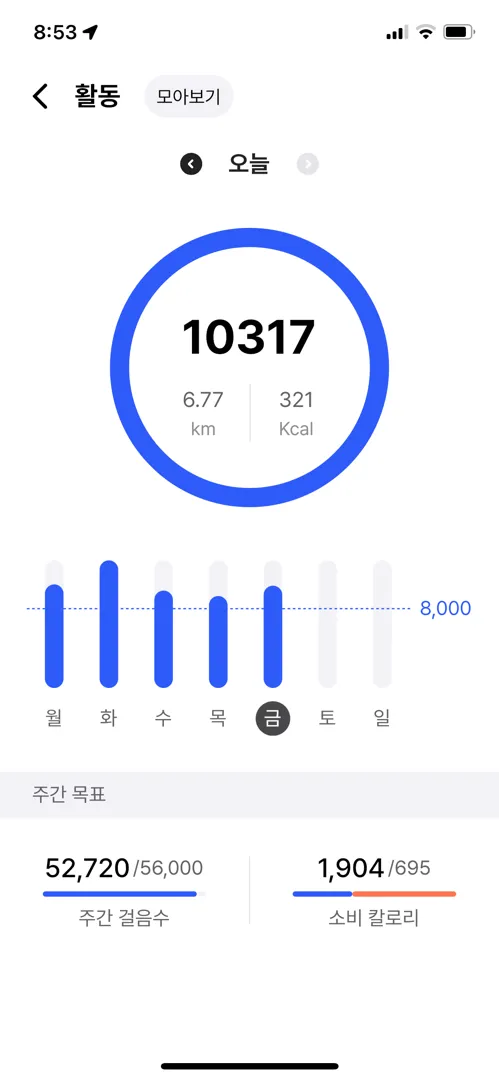Select 토 in the weekly chart
Screen dimensions: 499x1080
point(327,718)
